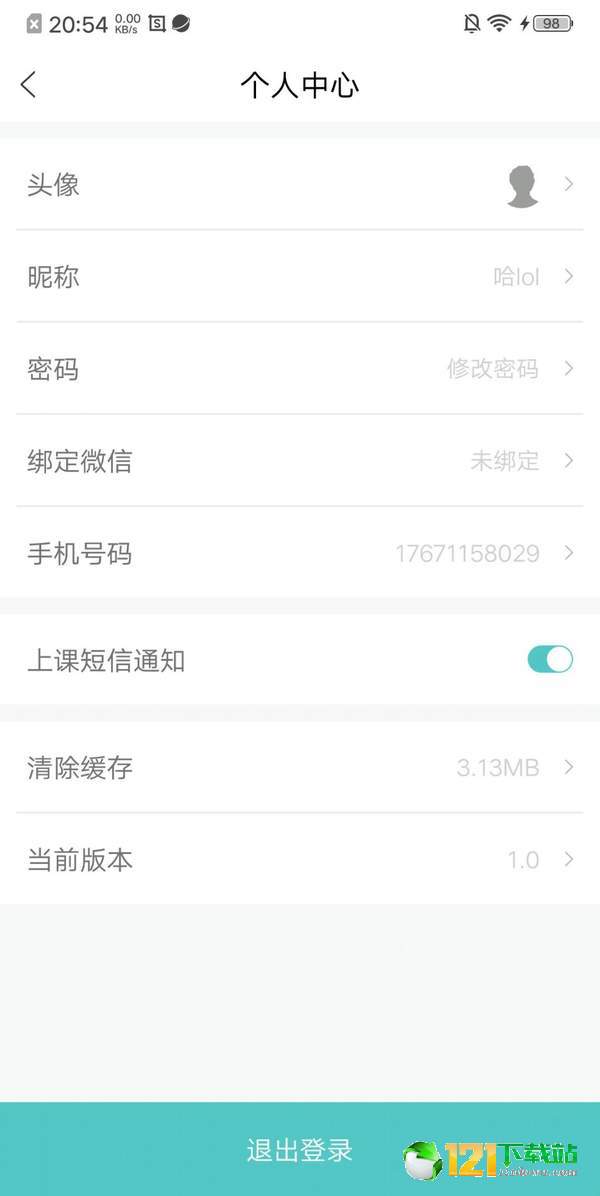Tap 退出登录 to log out

point(299,1150)
